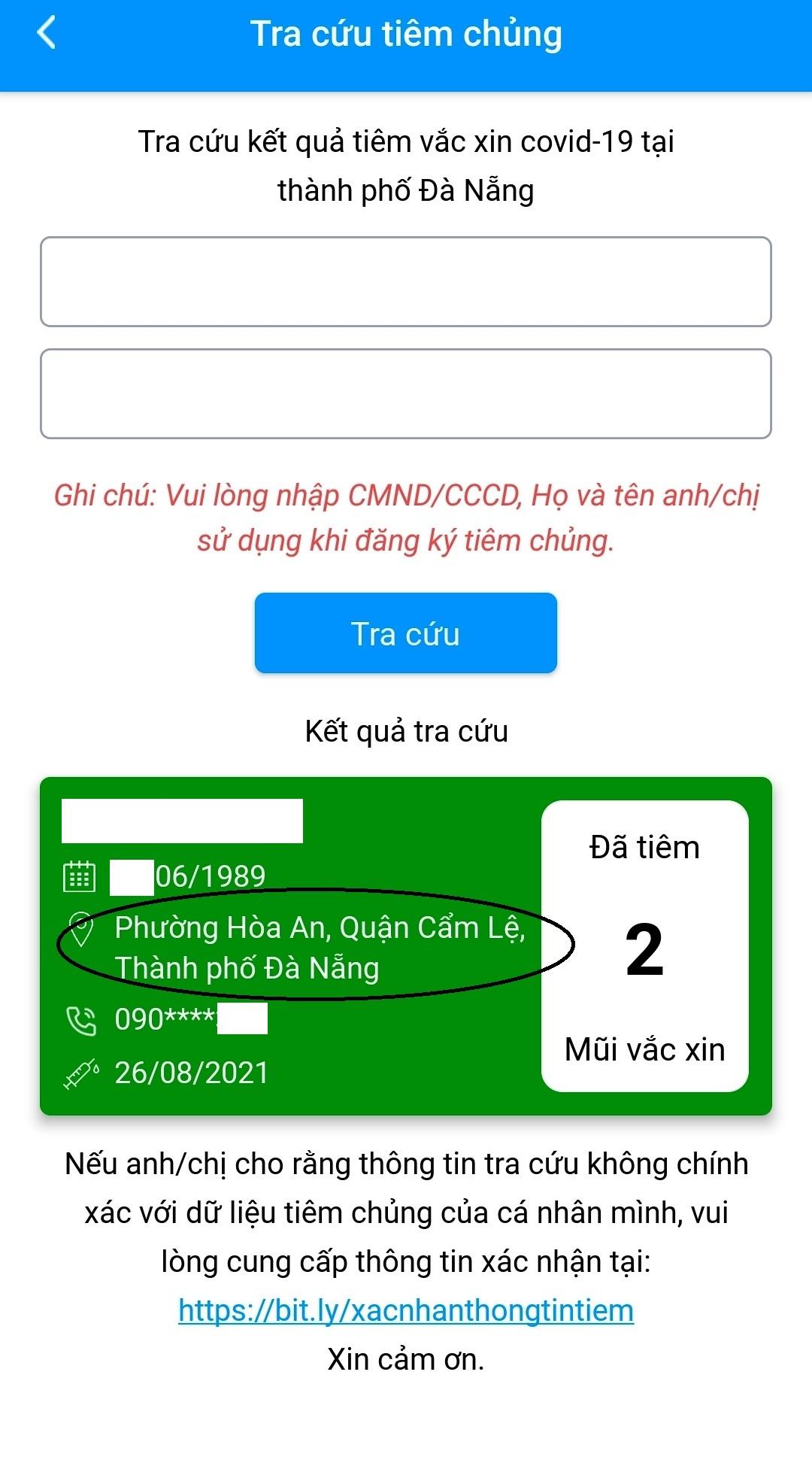This screenshot has height=1469, width=812.
Task: Tap the first empty input field
Action: point(406,282)
